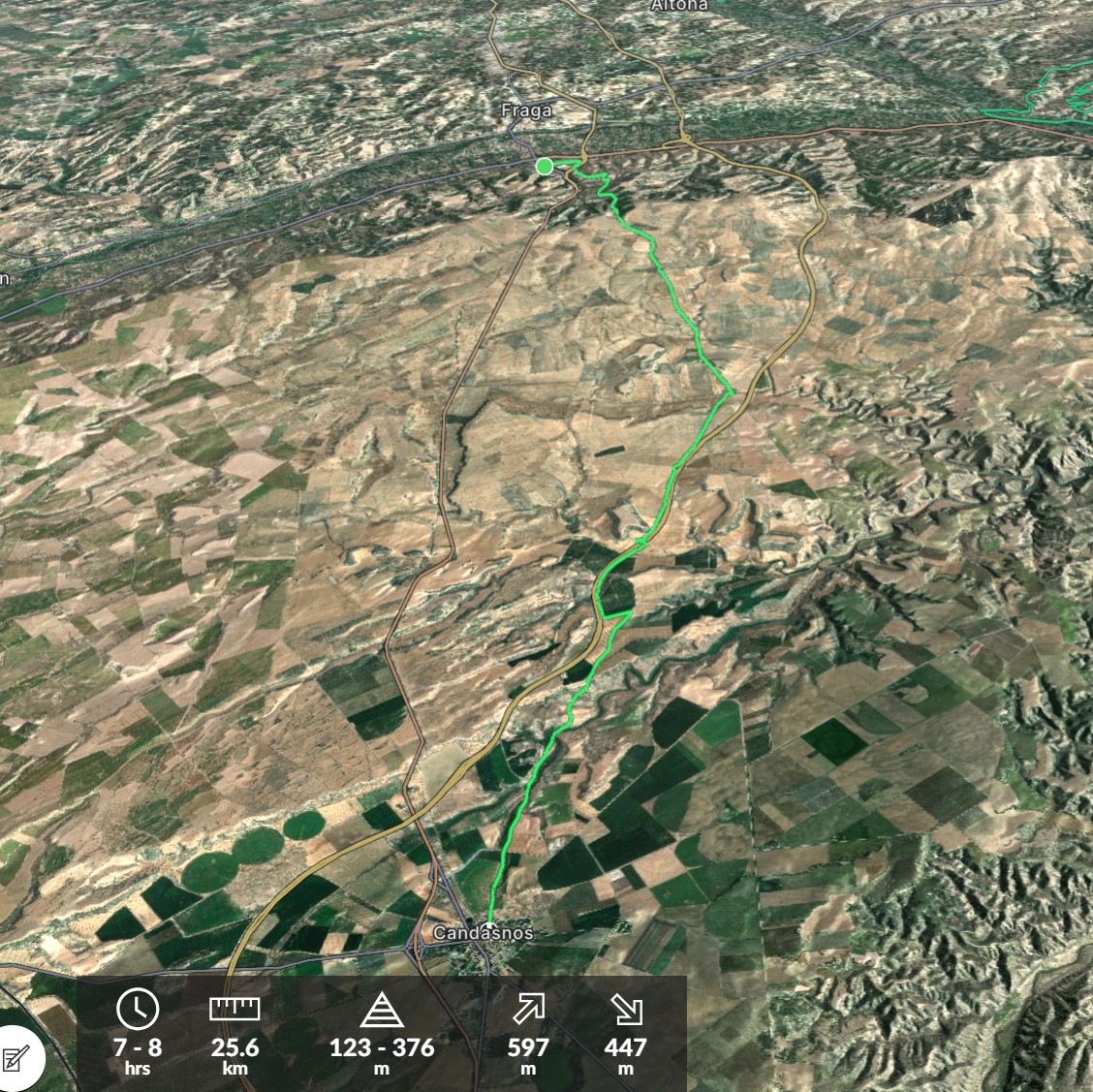The width and height of the screenshot is (1093, 1092).
Task: Tap the green start marker near Fraga
Action: pyautogui.click(x=545, y=167)
